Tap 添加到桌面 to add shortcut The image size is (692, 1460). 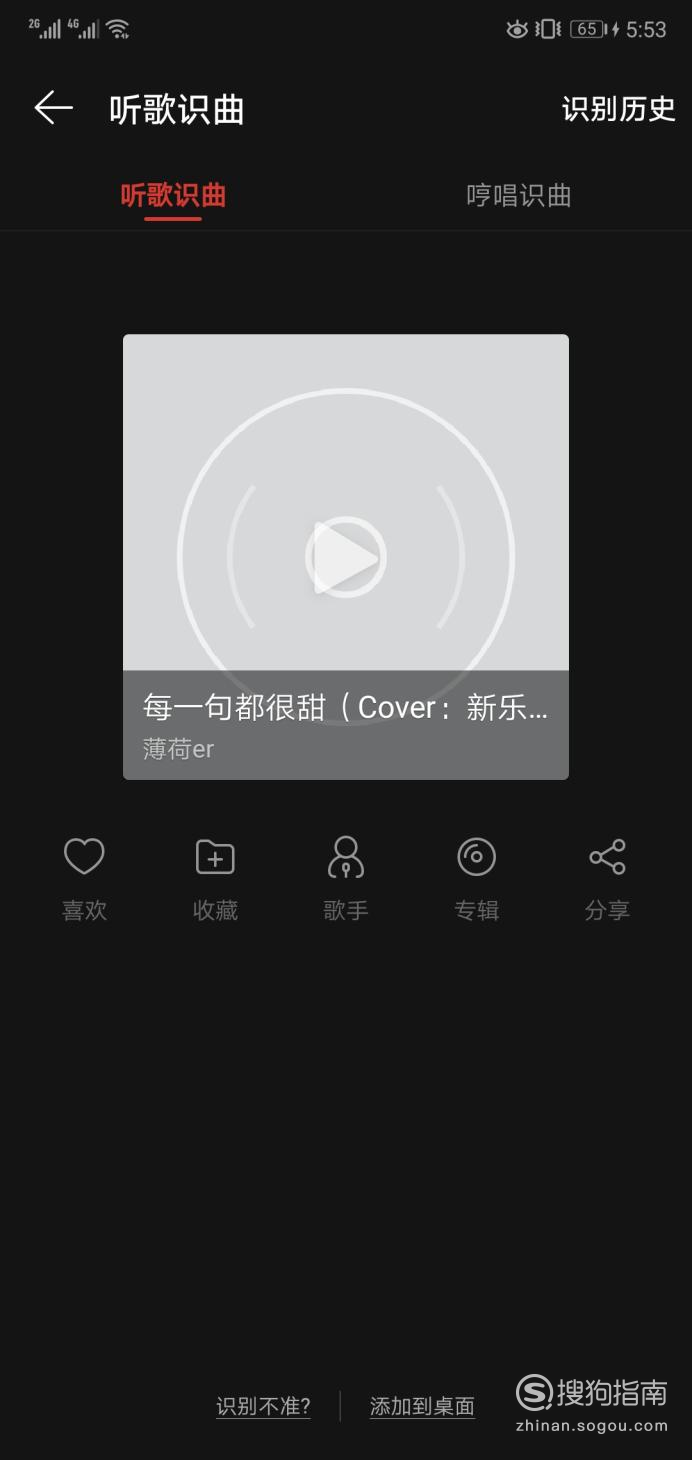422,1406
